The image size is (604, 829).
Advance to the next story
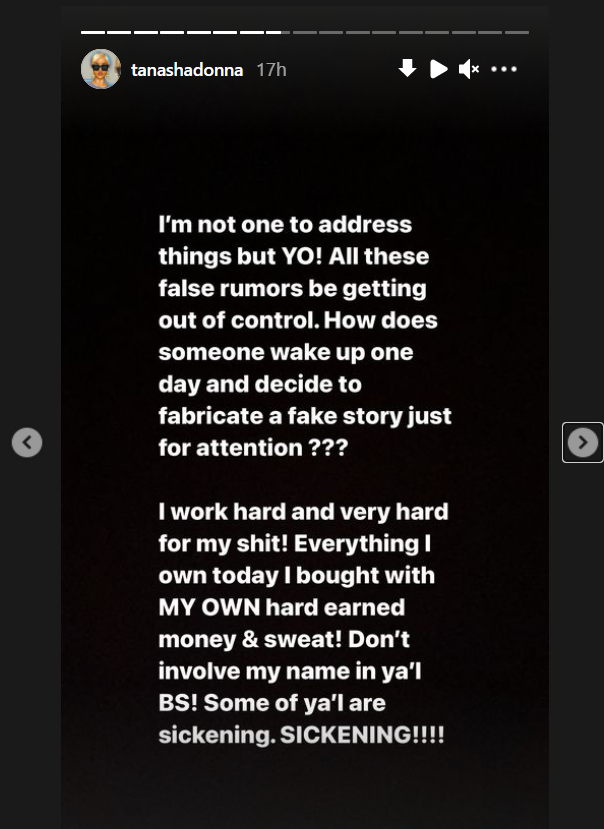click(582, 442)
